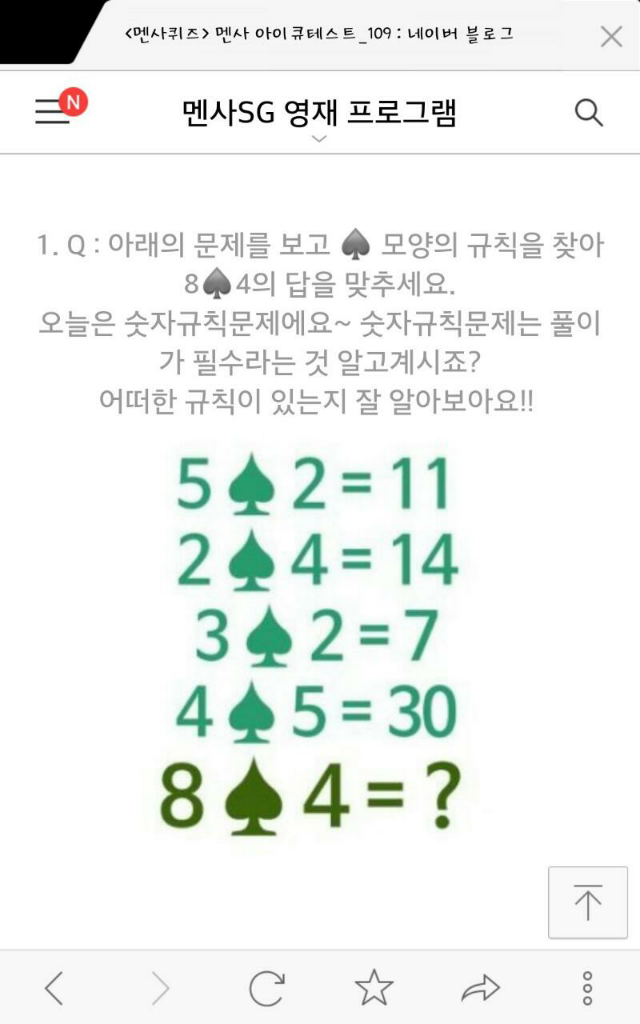Close the browser tab with X

point(611,36)
